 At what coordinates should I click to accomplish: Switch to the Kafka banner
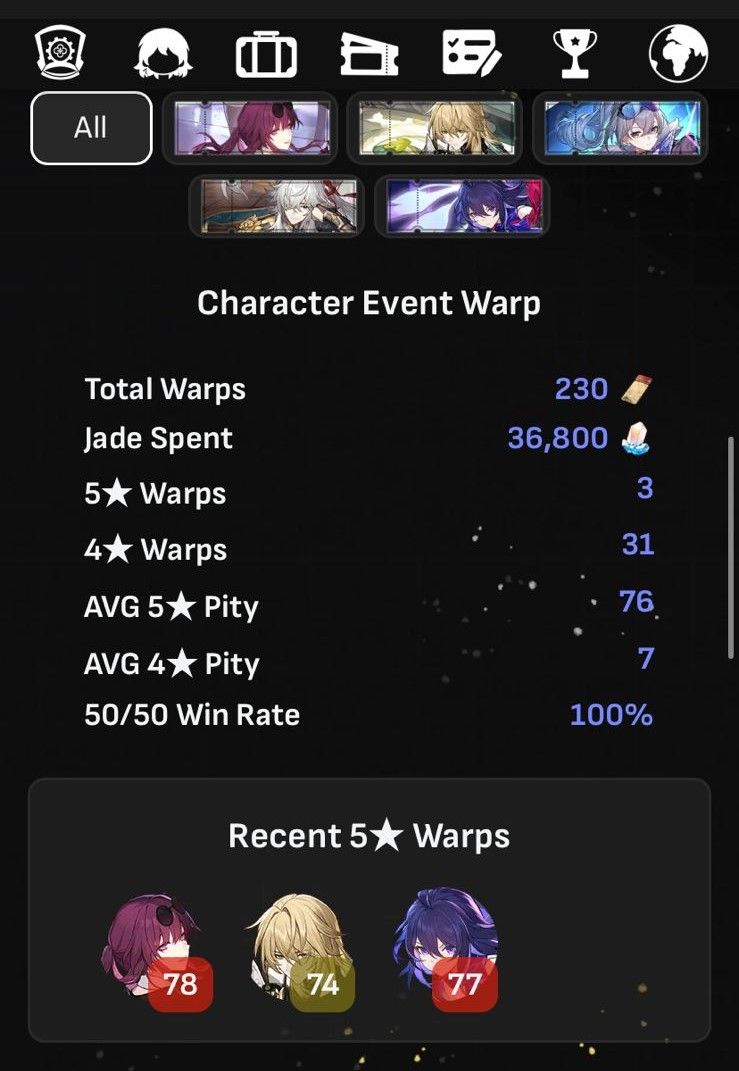coord(250,128)
